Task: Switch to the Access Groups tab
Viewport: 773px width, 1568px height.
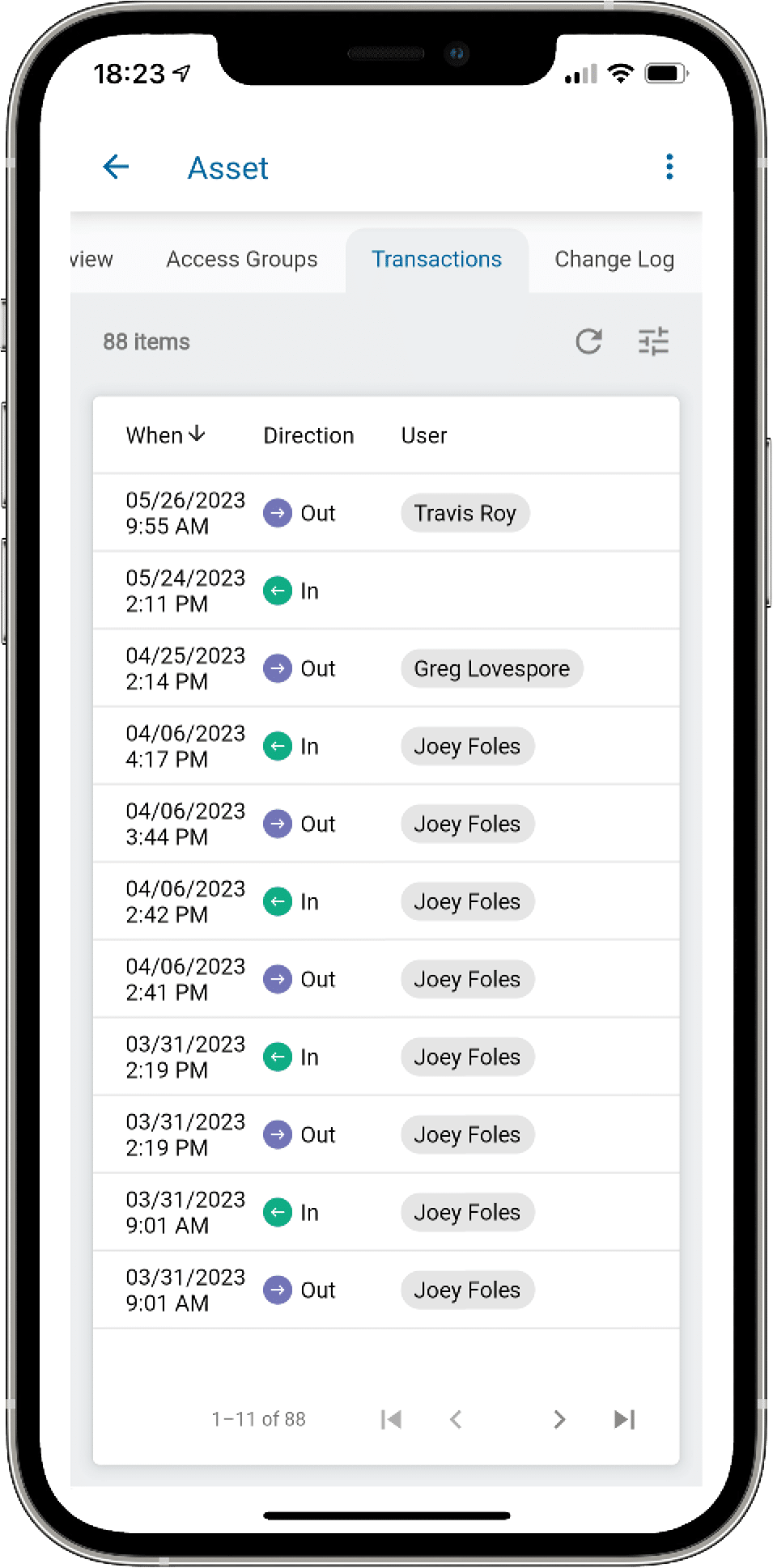Action: tap(242, 260)
